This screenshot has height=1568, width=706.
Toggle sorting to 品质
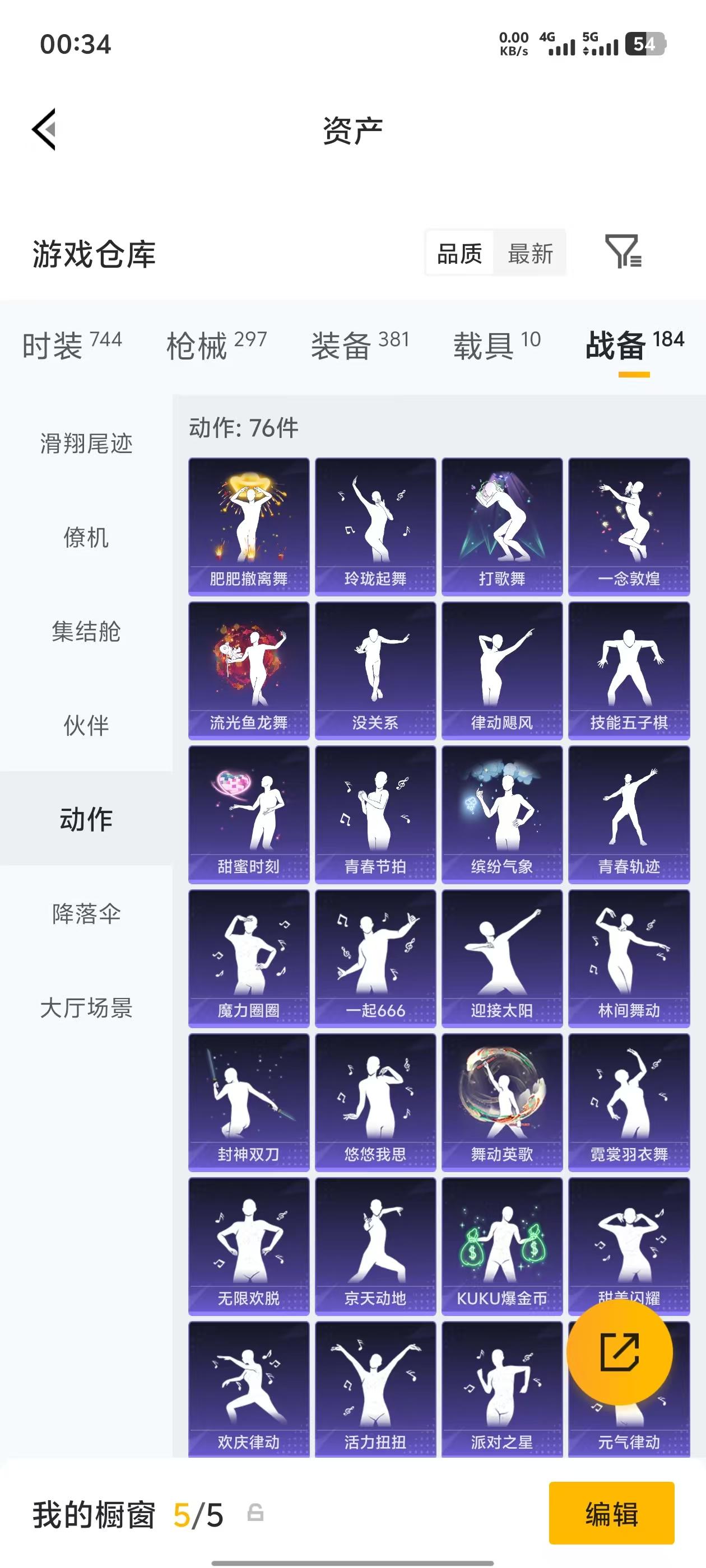pos(459,254)
